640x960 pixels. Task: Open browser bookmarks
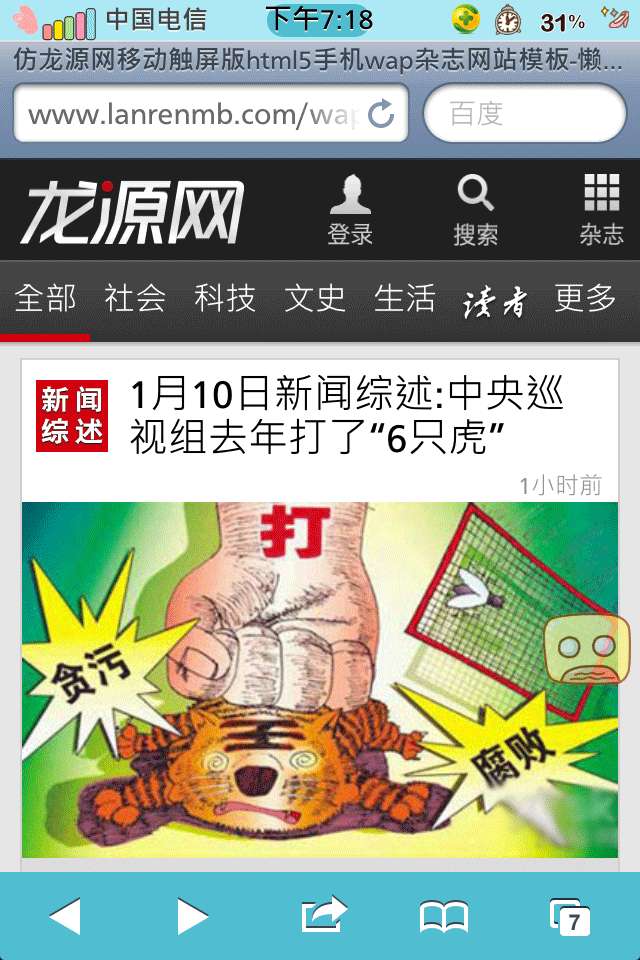pos(444,916)
